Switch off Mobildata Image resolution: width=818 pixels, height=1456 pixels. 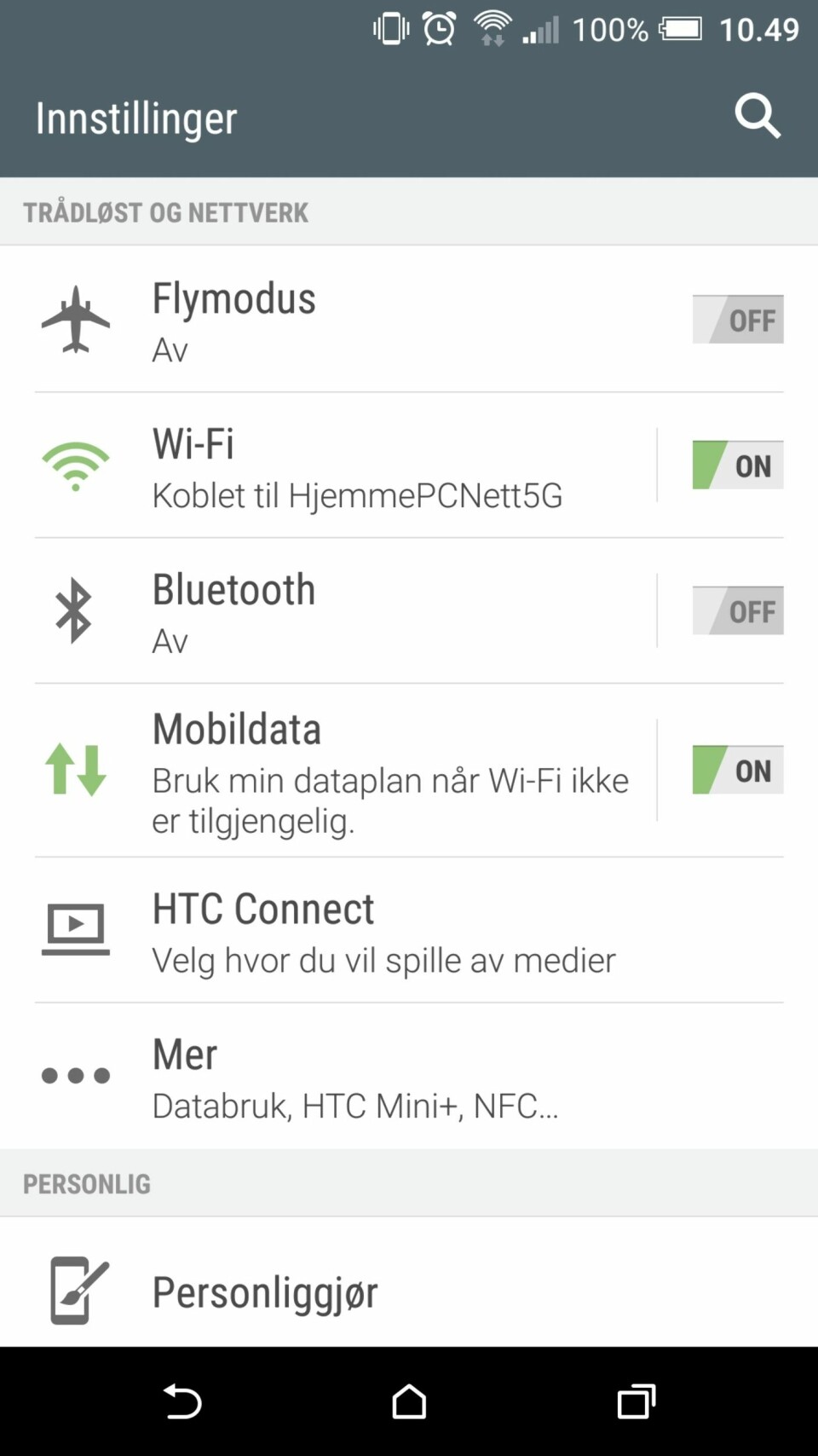coord(738,771)
